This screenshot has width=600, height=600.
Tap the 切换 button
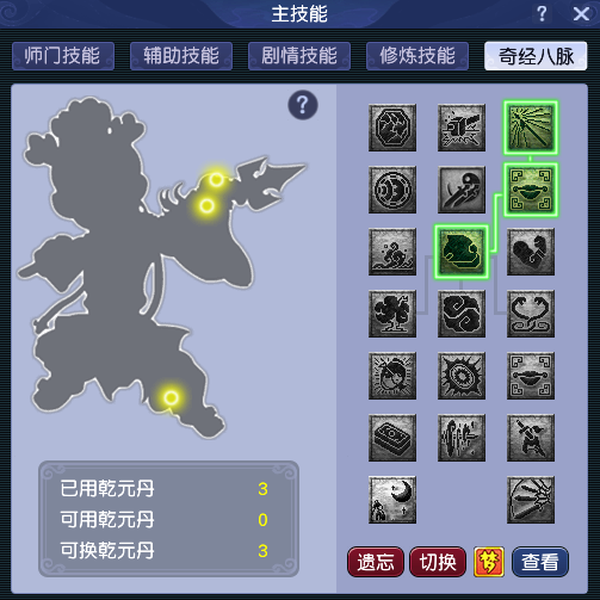438,562
